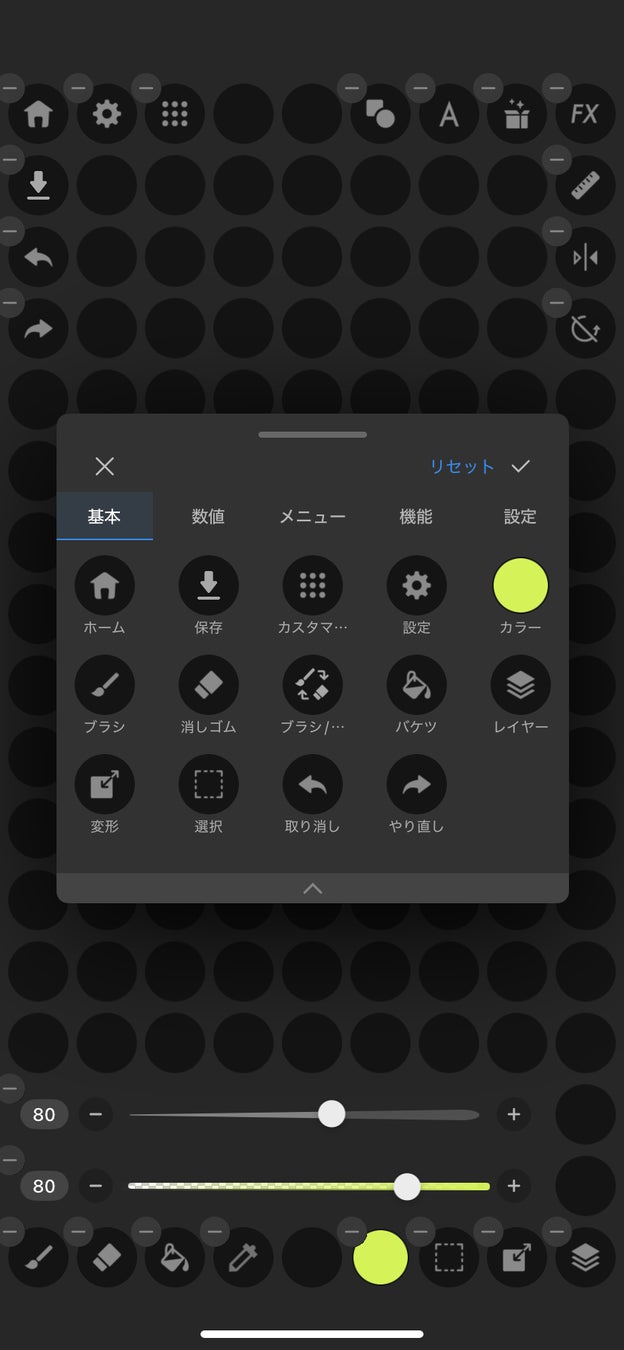Viewport: 624px width, 1350px height.
Task: Choose the 取り消し undo item
Action: (x=313, y=786)
